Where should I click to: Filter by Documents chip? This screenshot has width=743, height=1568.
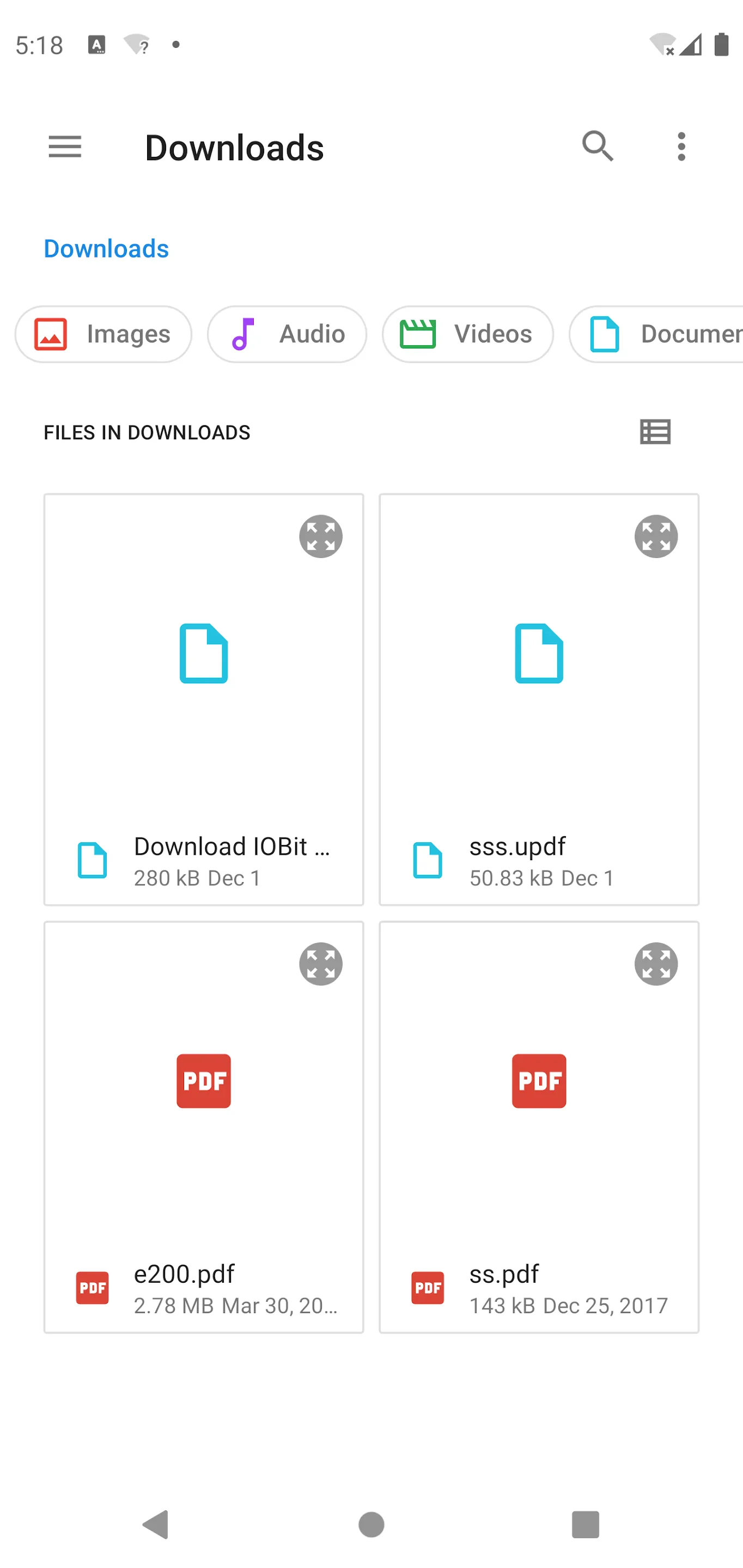[656, 334]
